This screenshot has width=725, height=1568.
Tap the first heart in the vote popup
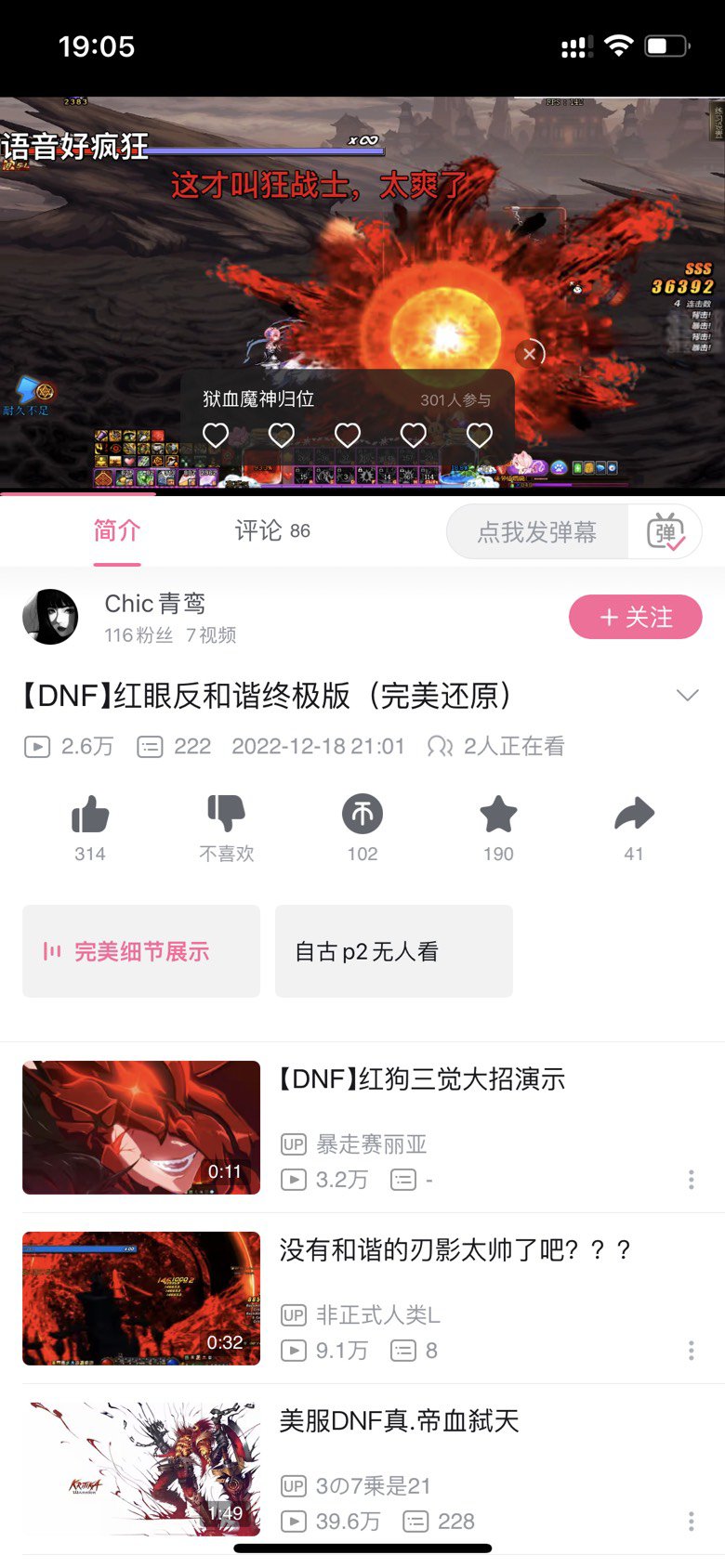coord(216,435)
